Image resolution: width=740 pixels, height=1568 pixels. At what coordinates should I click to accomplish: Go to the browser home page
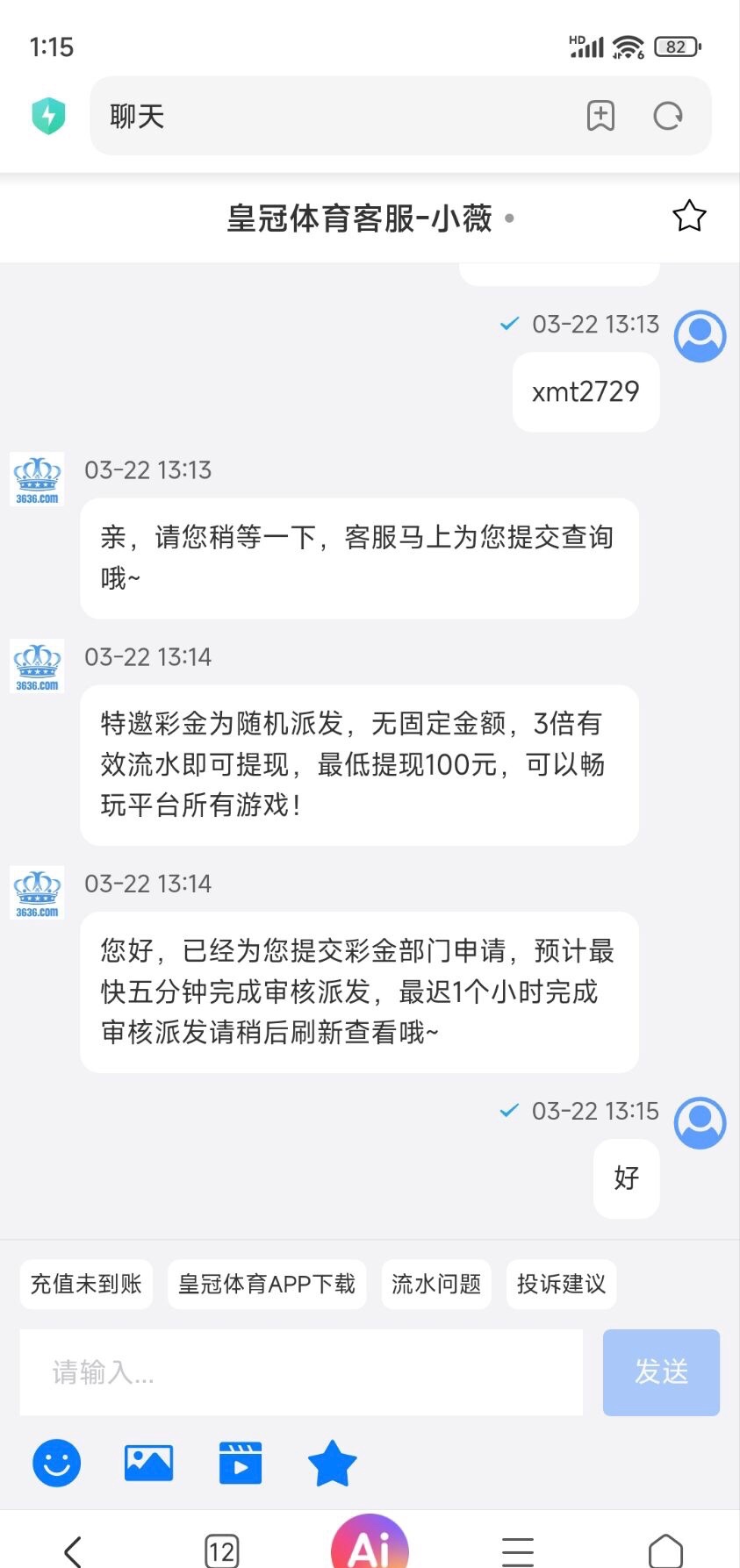pos(665,1550)
